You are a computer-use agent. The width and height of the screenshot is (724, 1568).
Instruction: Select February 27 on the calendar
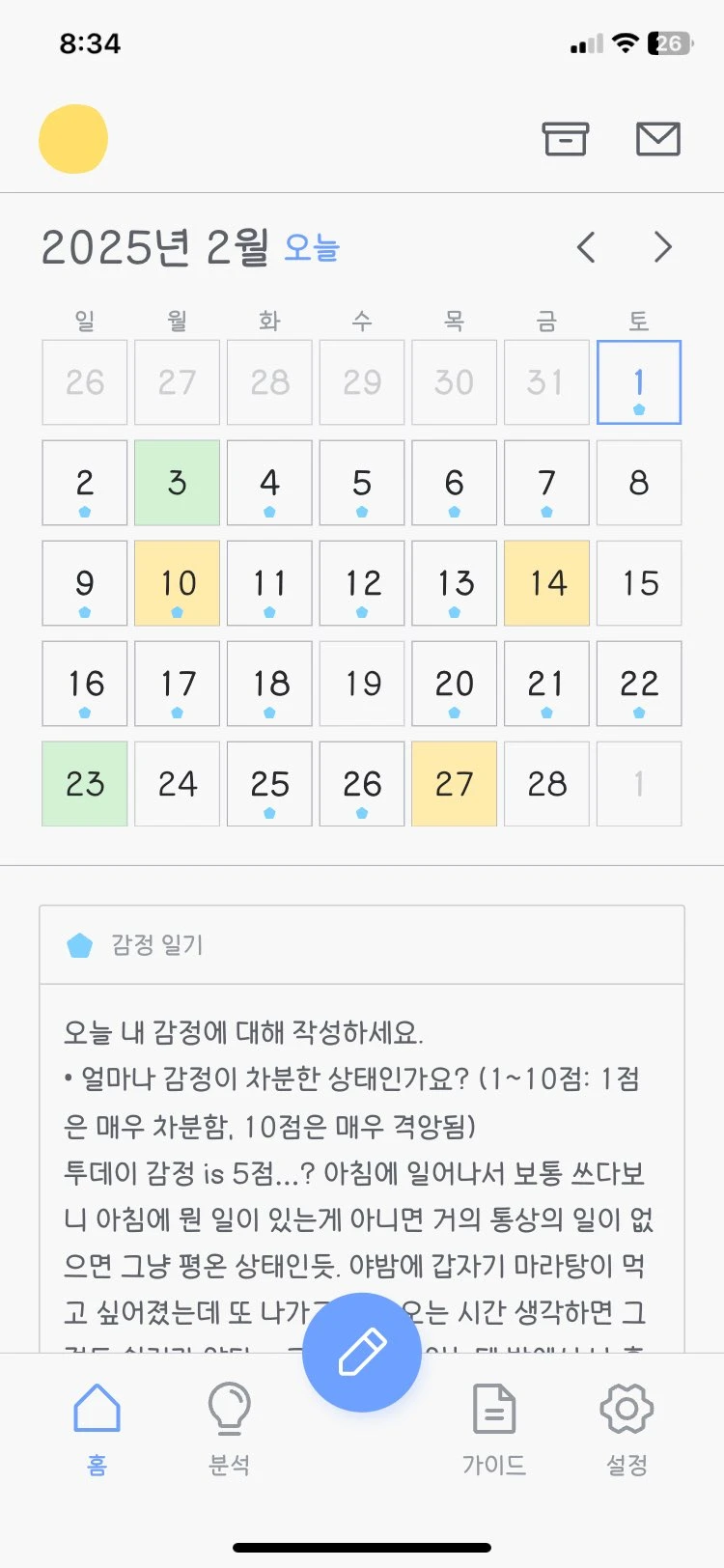click(x=454, y=784)
